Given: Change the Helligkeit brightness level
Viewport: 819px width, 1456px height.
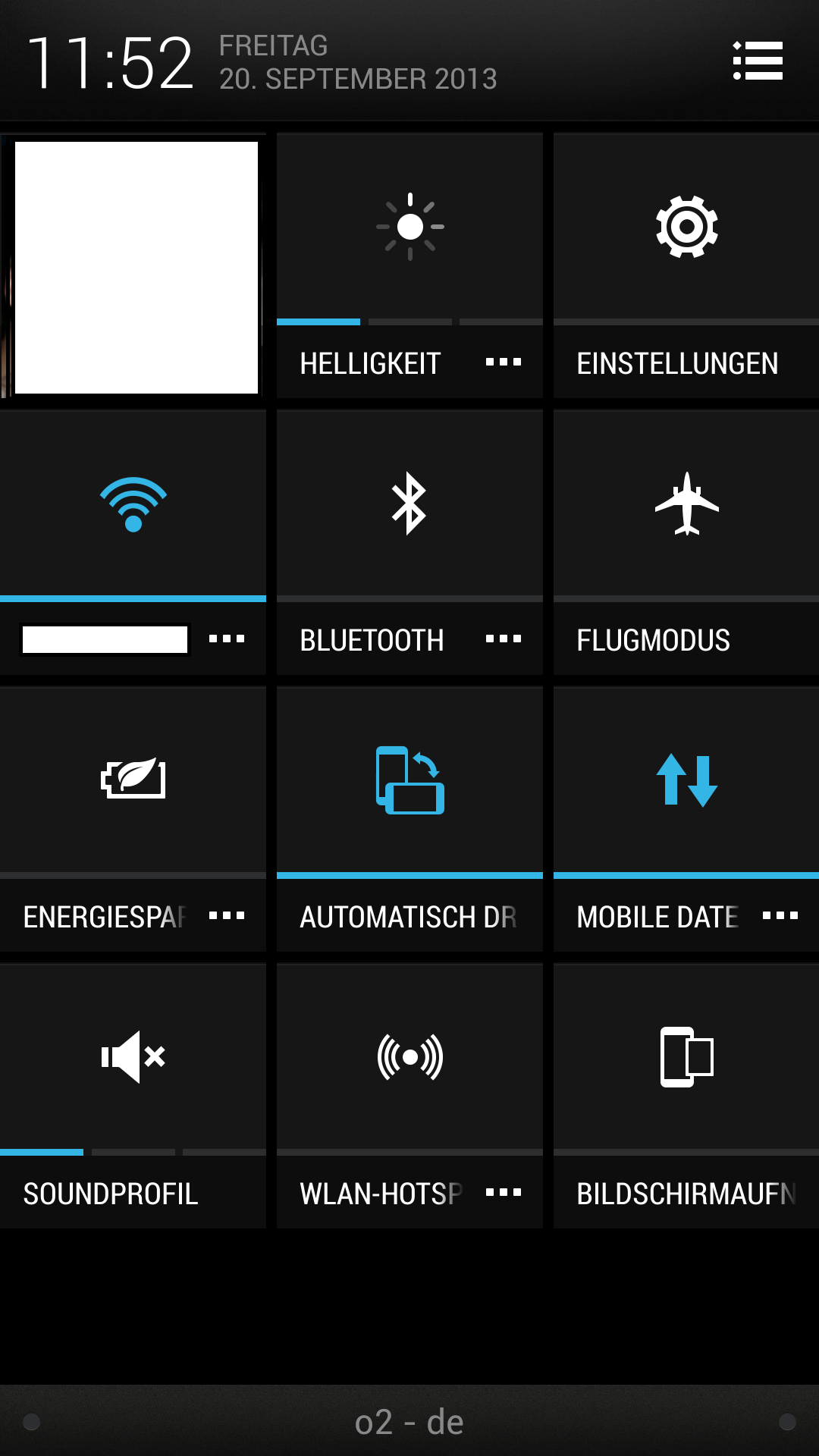Looking at the screenshot, I should pyautogui.click(x=409, y=227).
